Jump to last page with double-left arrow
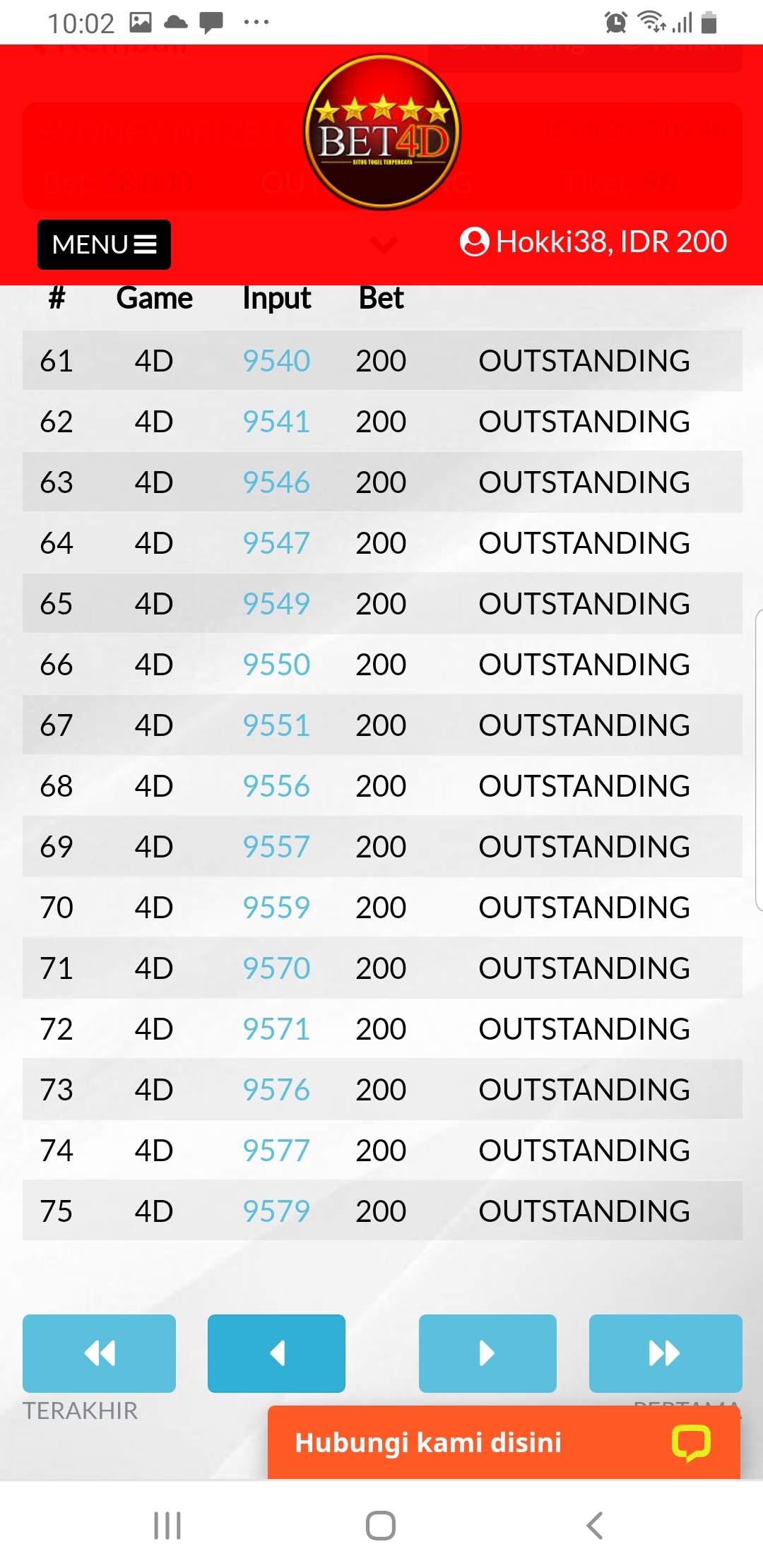This screenshot has width=763, height=1568. 99,1353
